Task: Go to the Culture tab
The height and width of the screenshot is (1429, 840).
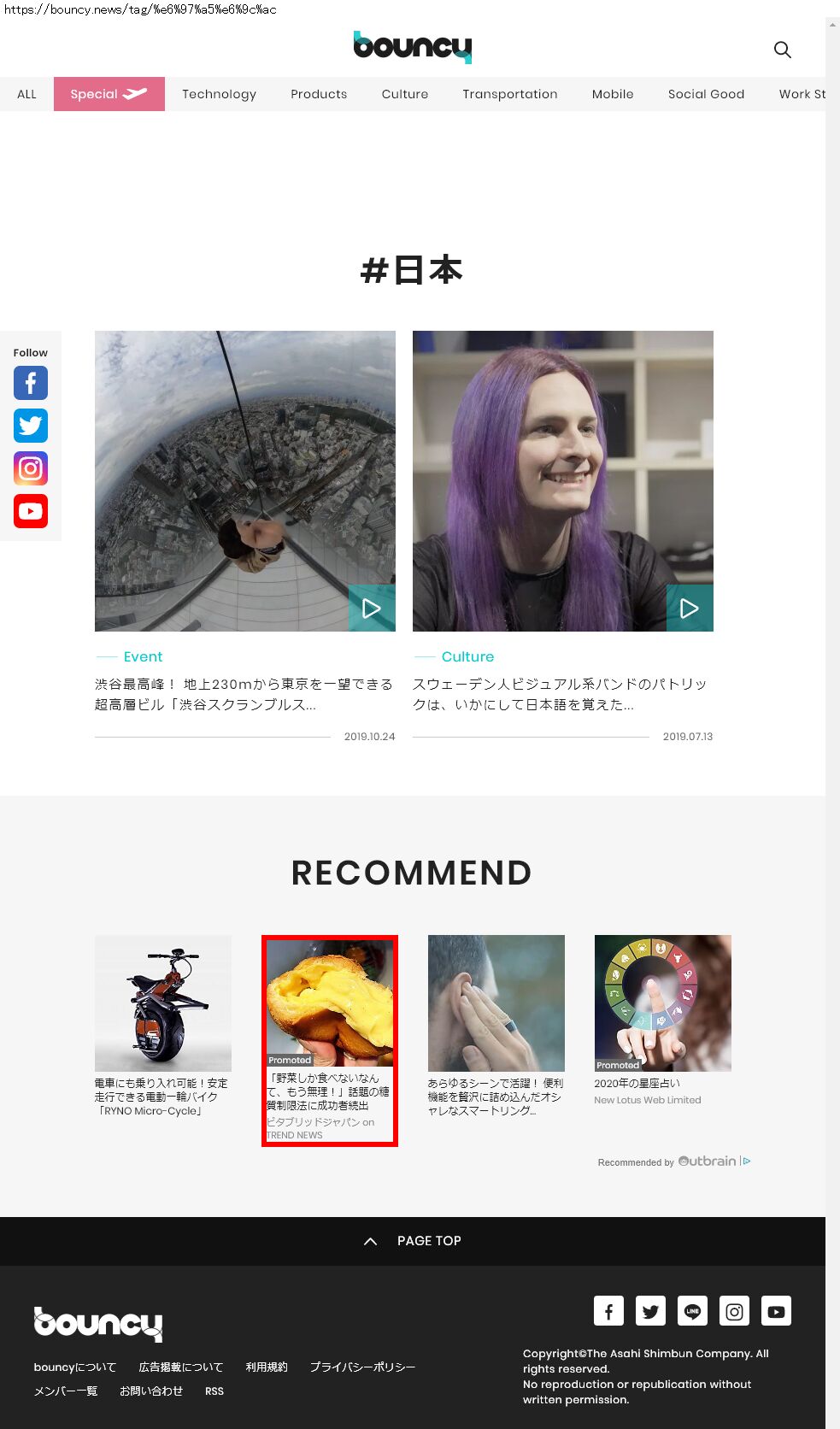Action: tap(405, 94)
